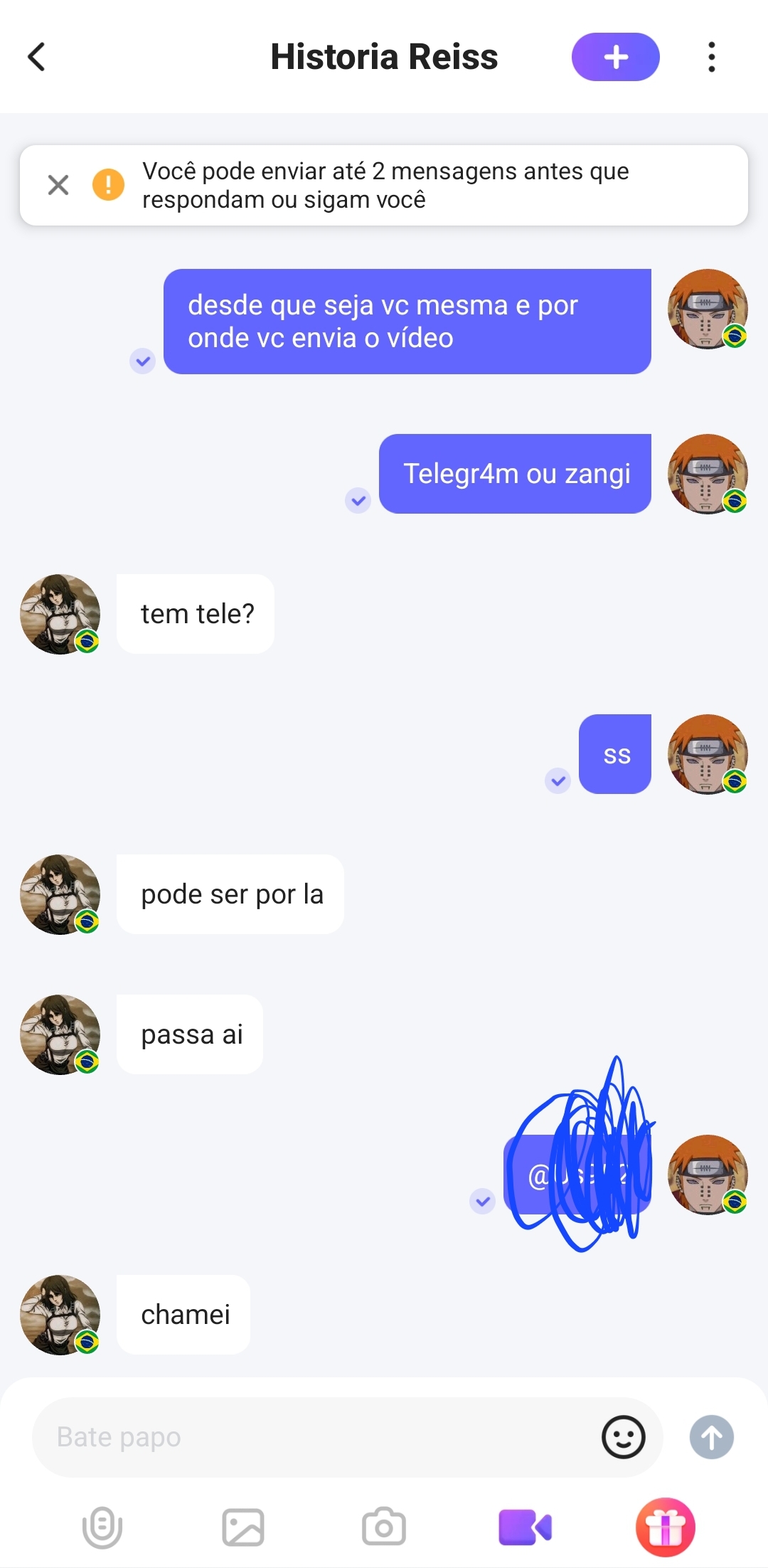Go back from the Historia Reiss chat
The image size is (768, 1568).
(37, 57)
